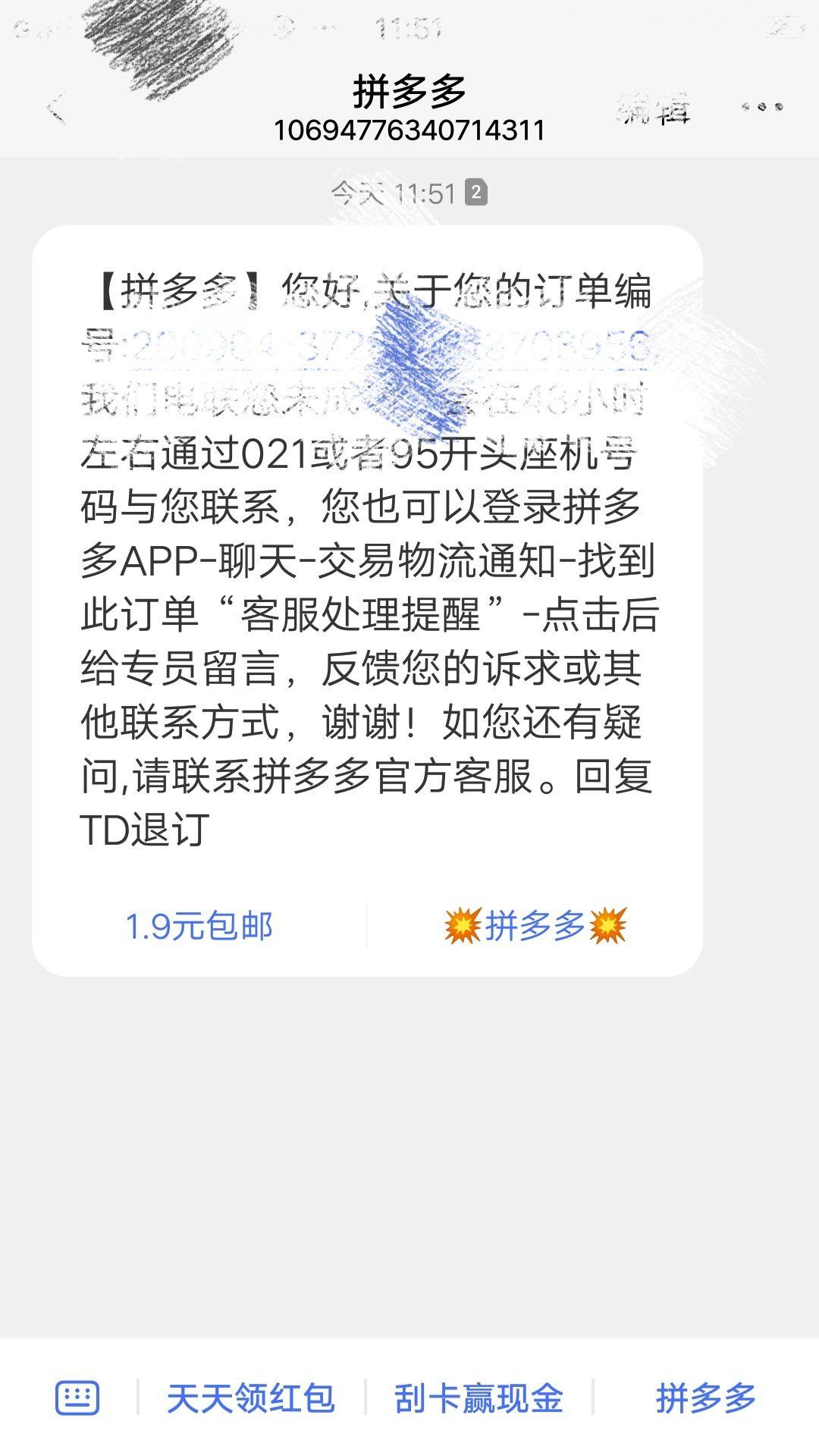Go back to the message list
The width and height of the screenshot is (819, 1456).
56,108
